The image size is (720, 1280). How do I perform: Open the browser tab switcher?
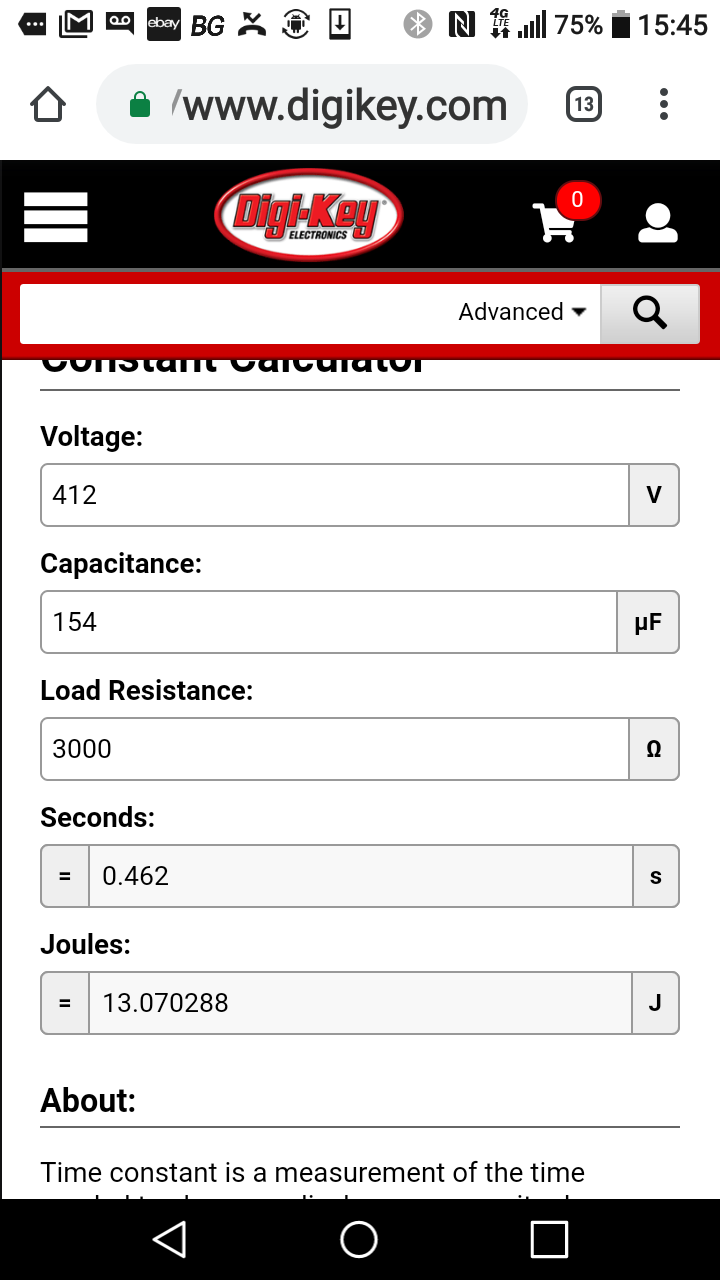point(584,105)
